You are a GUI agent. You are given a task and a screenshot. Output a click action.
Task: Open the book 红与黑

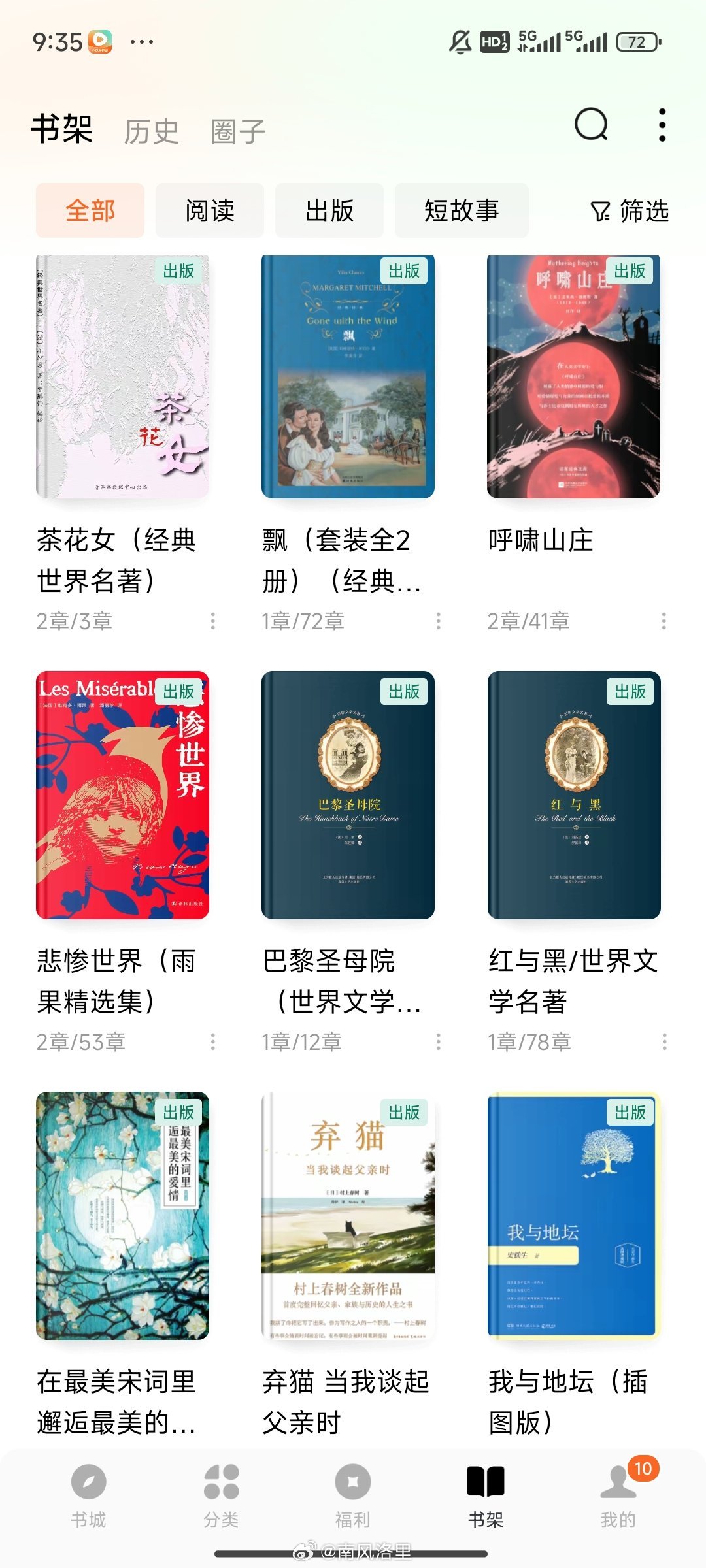574,795
